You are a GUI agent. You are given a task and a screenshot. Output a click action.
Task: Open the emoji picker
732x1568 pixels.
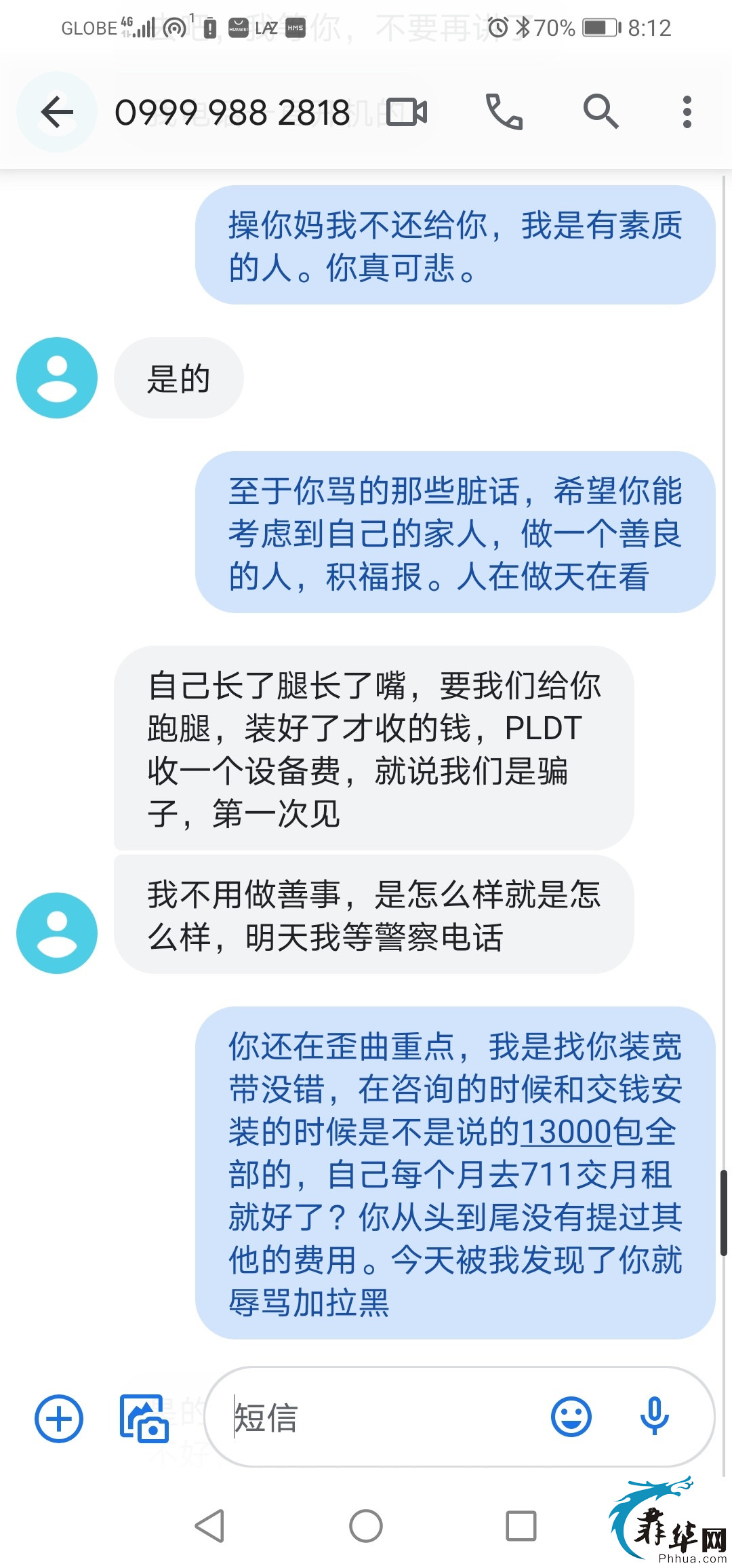[571, 1417]
